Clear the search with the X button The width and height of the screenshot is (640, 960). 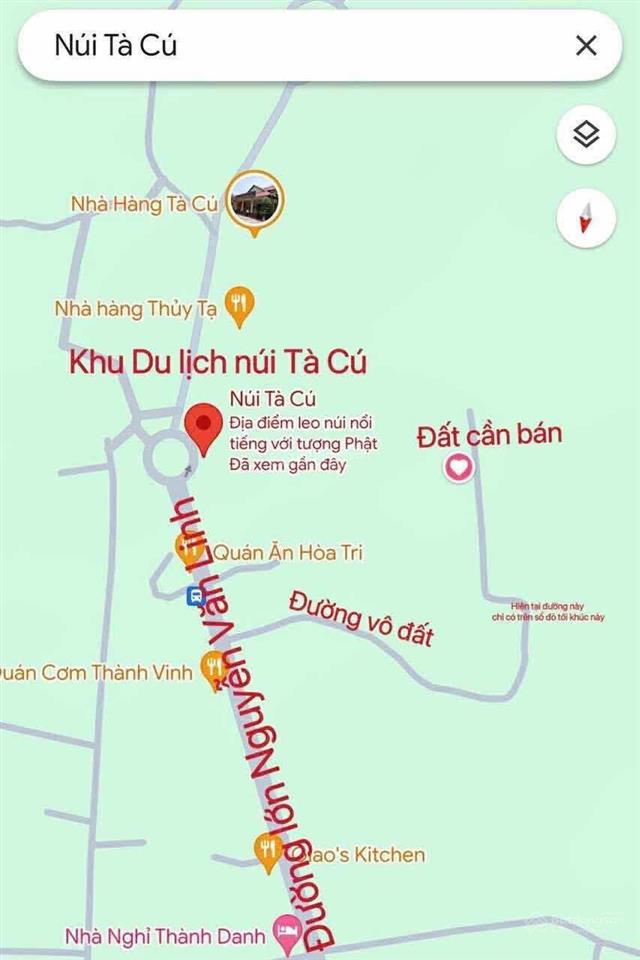point(586,45)
